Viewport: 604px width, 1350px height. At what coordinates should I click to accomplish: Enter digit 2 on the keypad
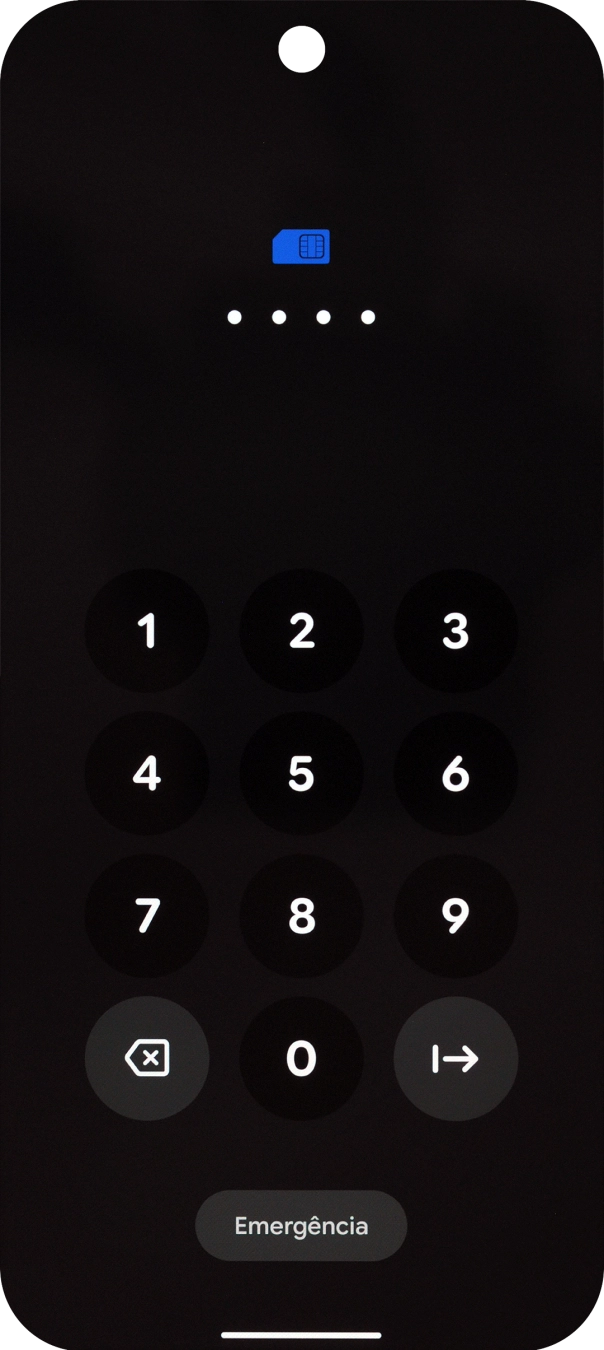click(x=301, y=631)
